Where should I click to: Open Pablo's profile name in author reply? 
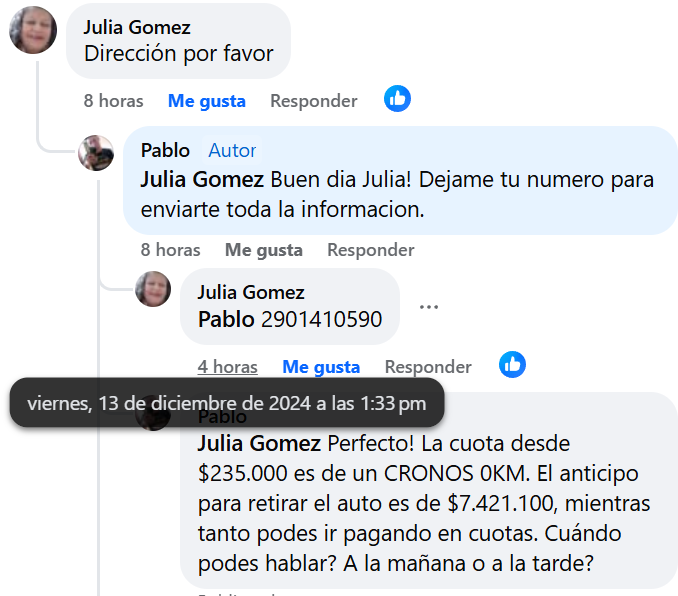point(165,150)
